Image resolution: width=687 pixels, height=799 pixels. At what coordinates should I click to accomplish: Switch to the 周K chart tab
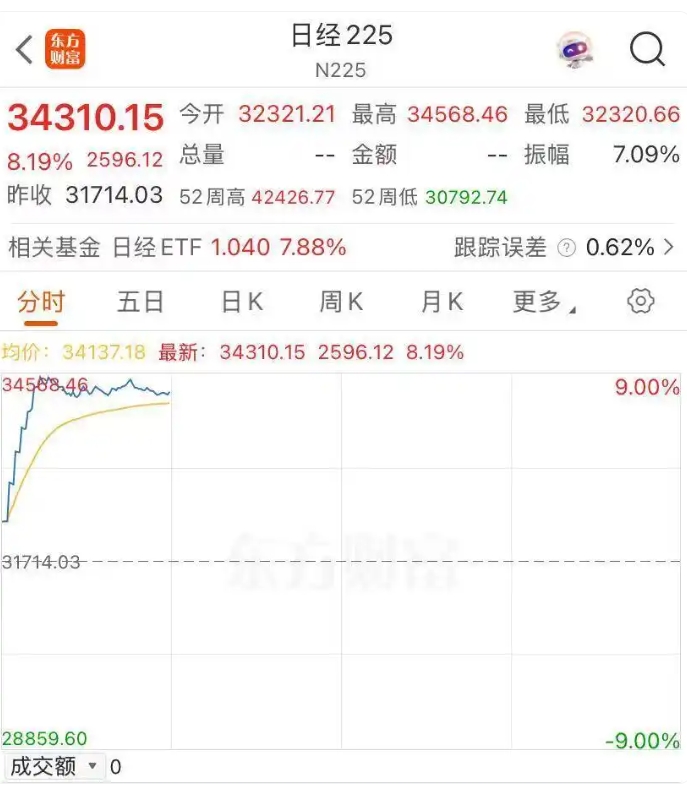[341, 301]
